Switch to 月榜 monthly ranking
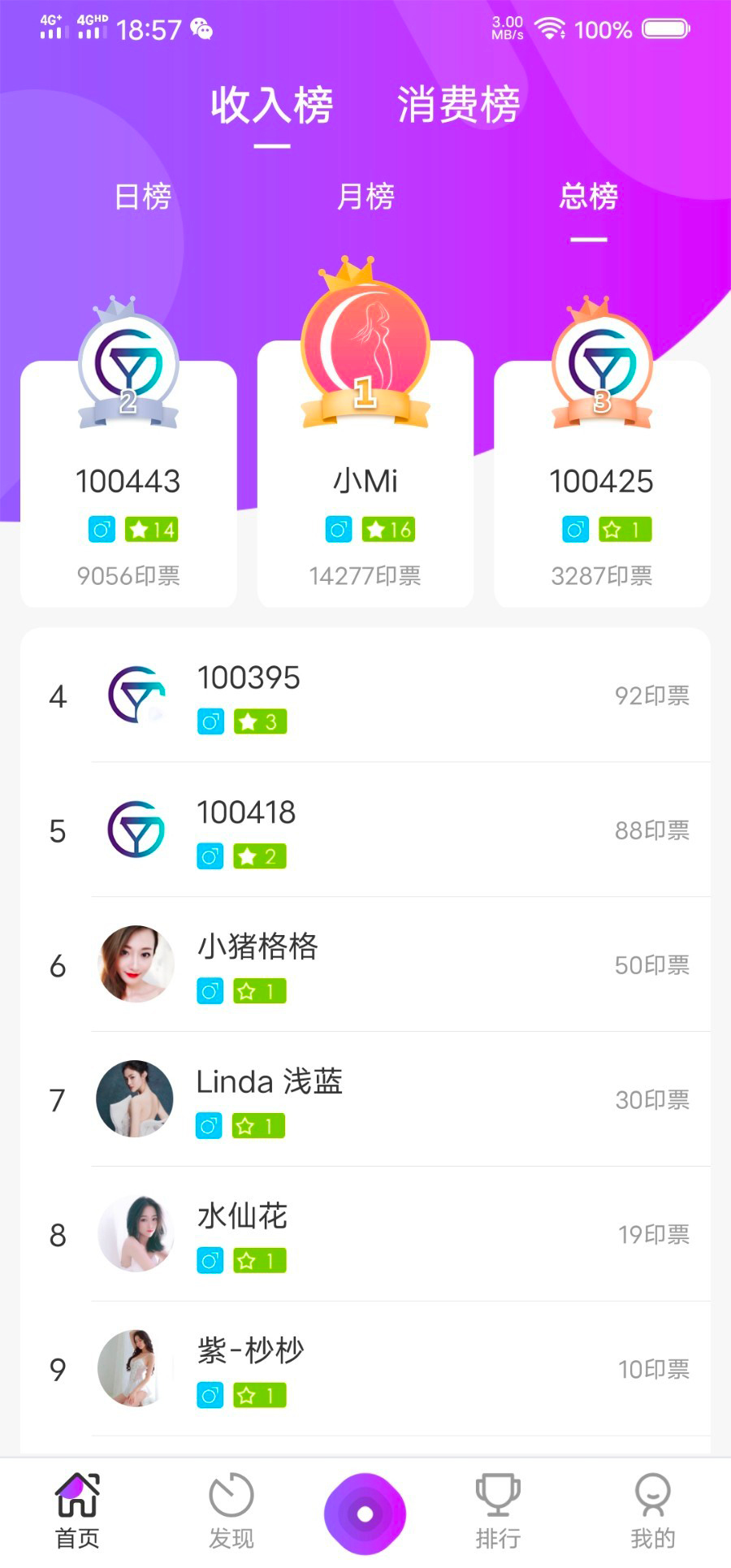 (x=365, y=197)
